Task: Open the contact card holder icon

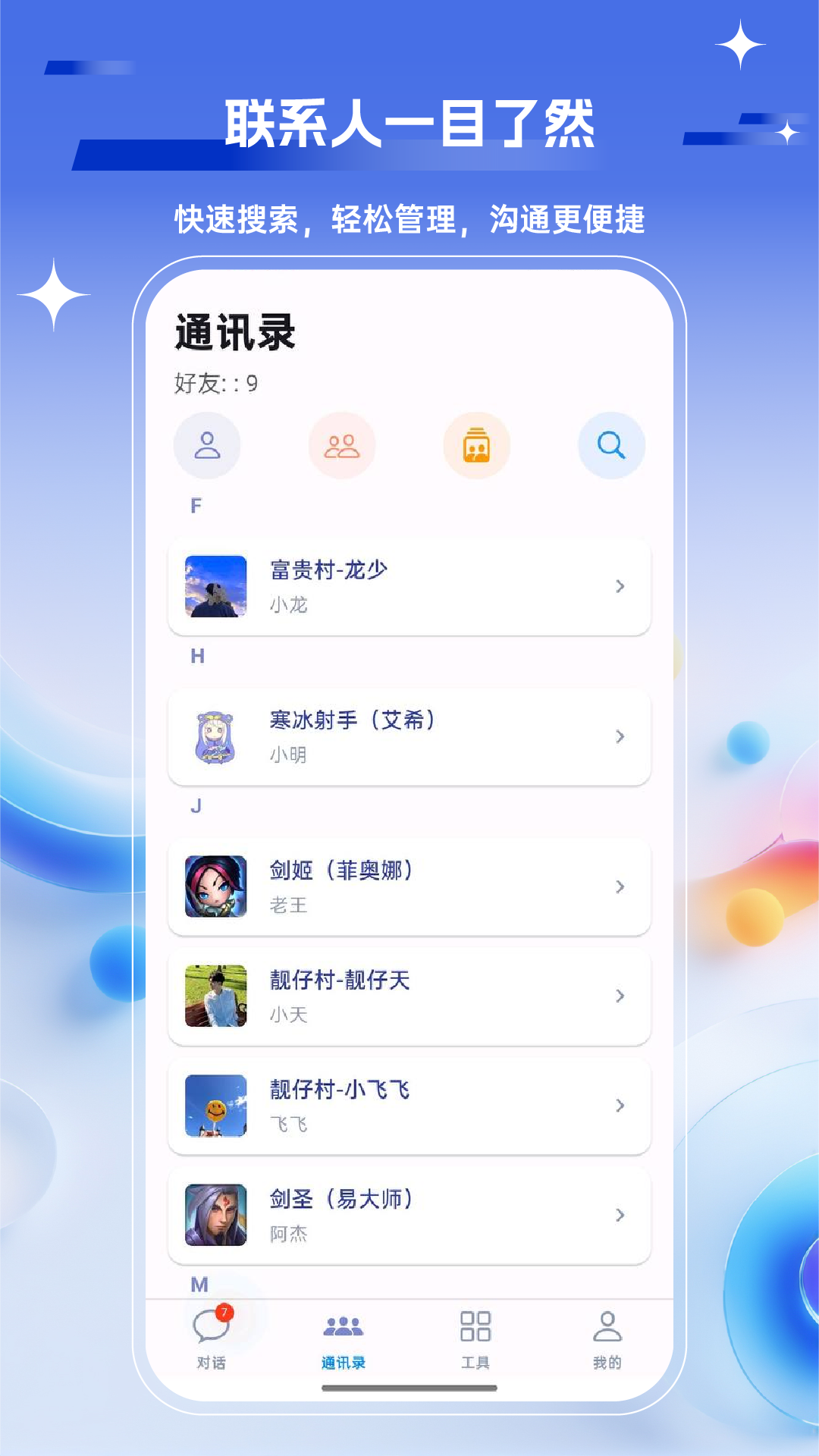Action: [476, 446]
